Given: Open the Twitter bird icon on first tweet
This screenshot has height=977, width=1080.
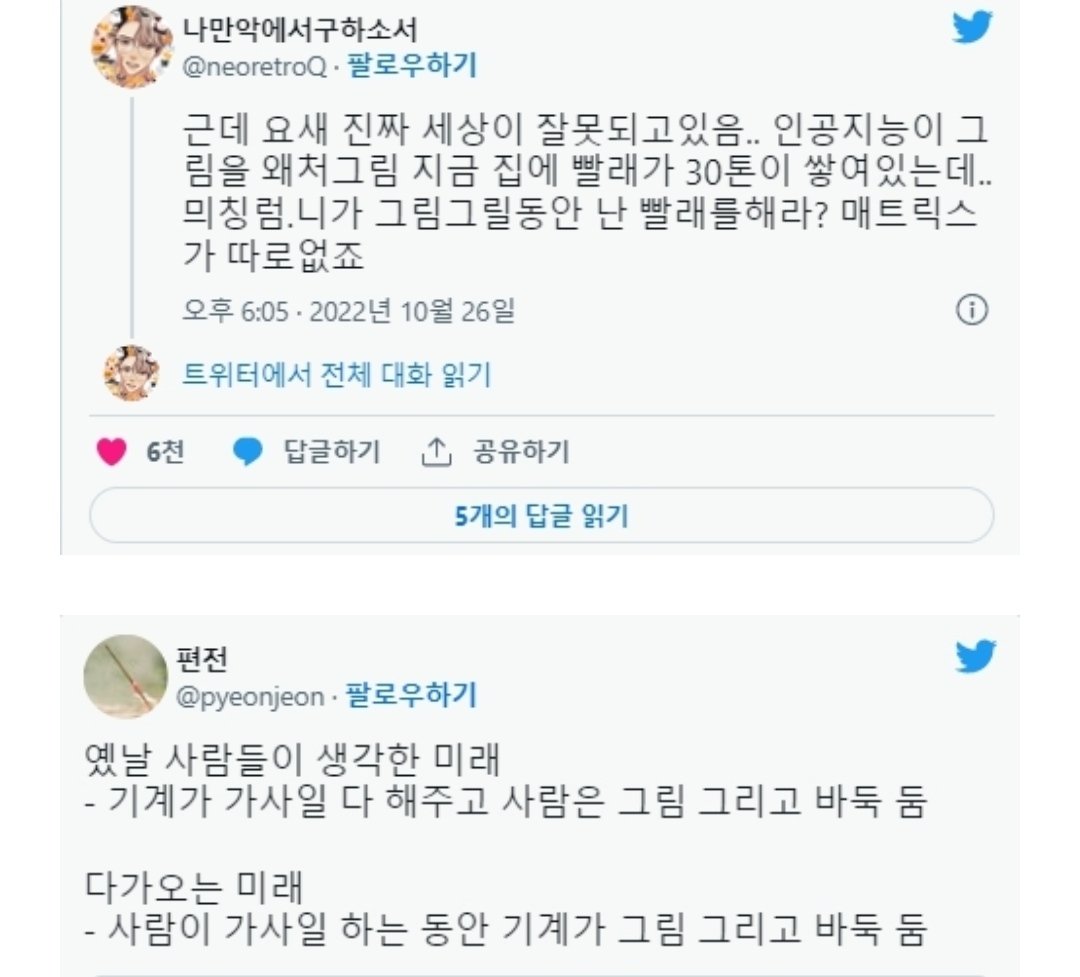Looking at the screenshot, I should pyautogui.click(x=972, y=27).
